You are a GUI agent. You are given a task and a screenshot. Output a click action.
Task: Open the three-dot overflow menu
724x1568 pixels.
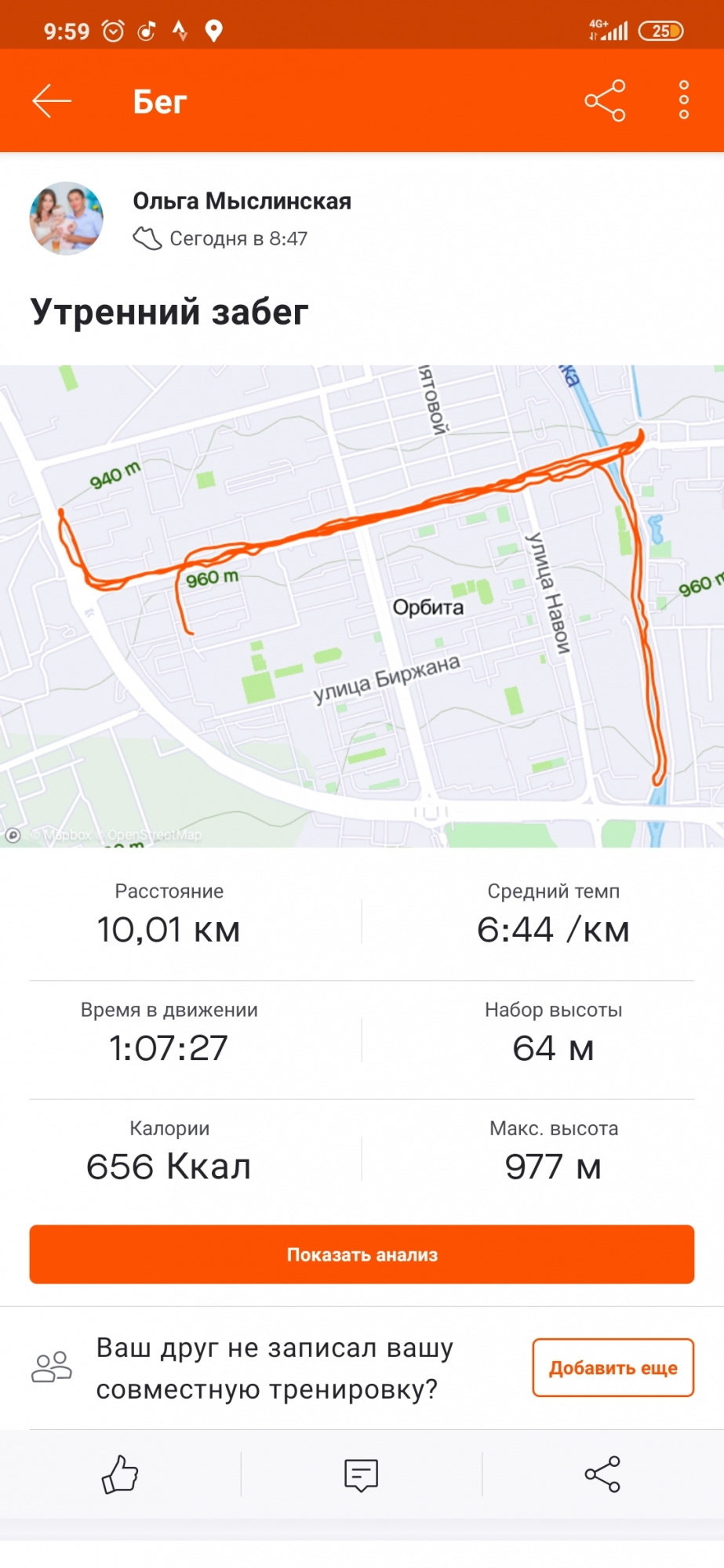click(683, 100)
